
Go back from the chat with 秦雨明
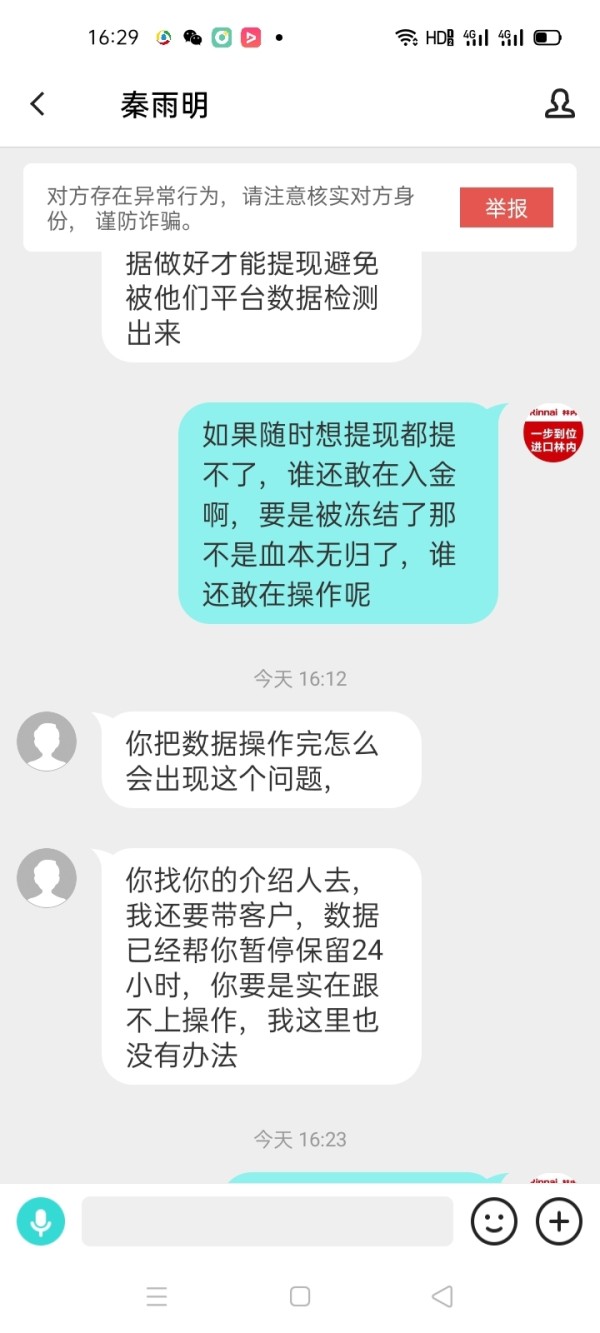point(38,104)
